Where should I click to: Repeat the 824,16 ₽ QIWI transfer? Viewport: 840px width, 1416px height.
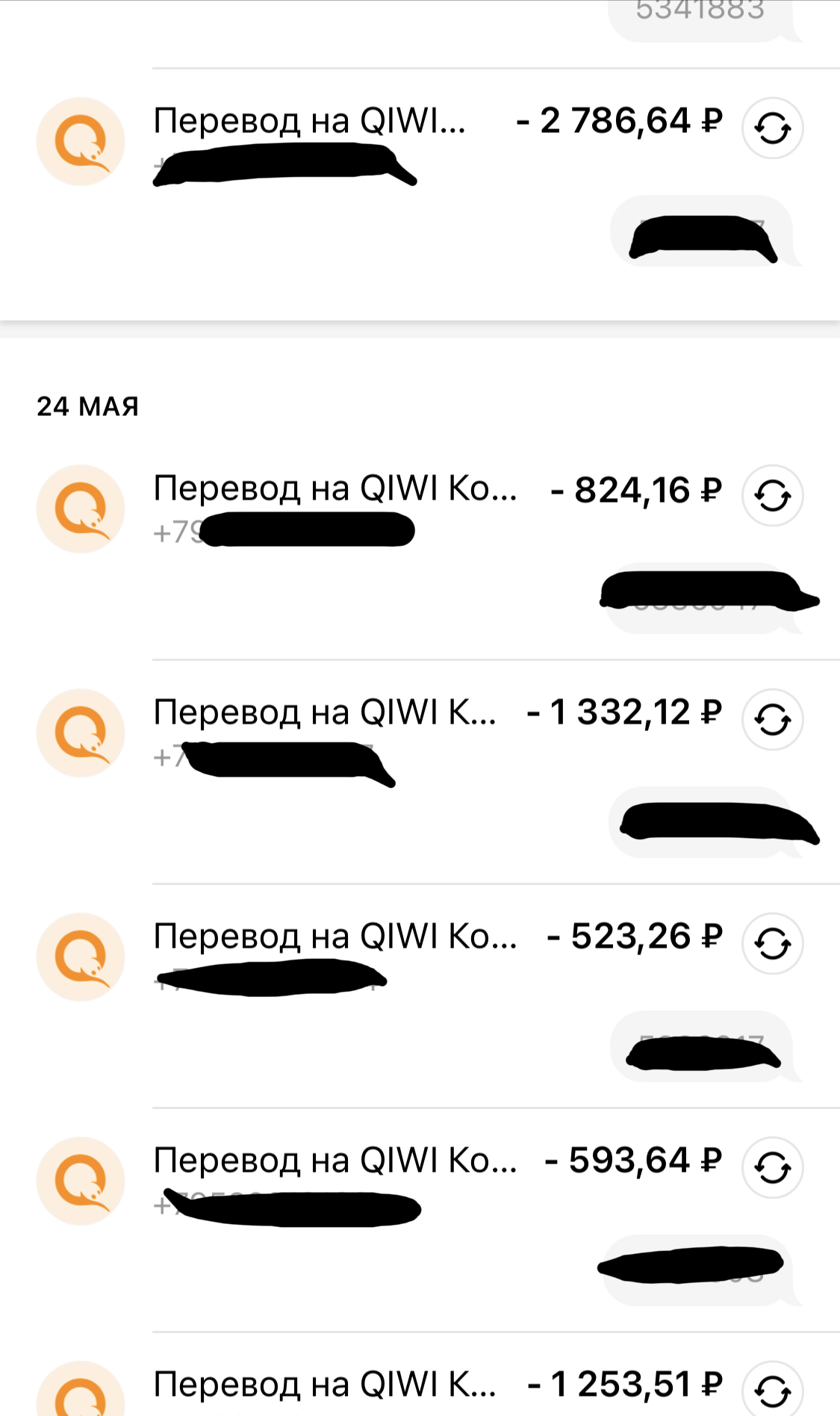pos(772,495)
